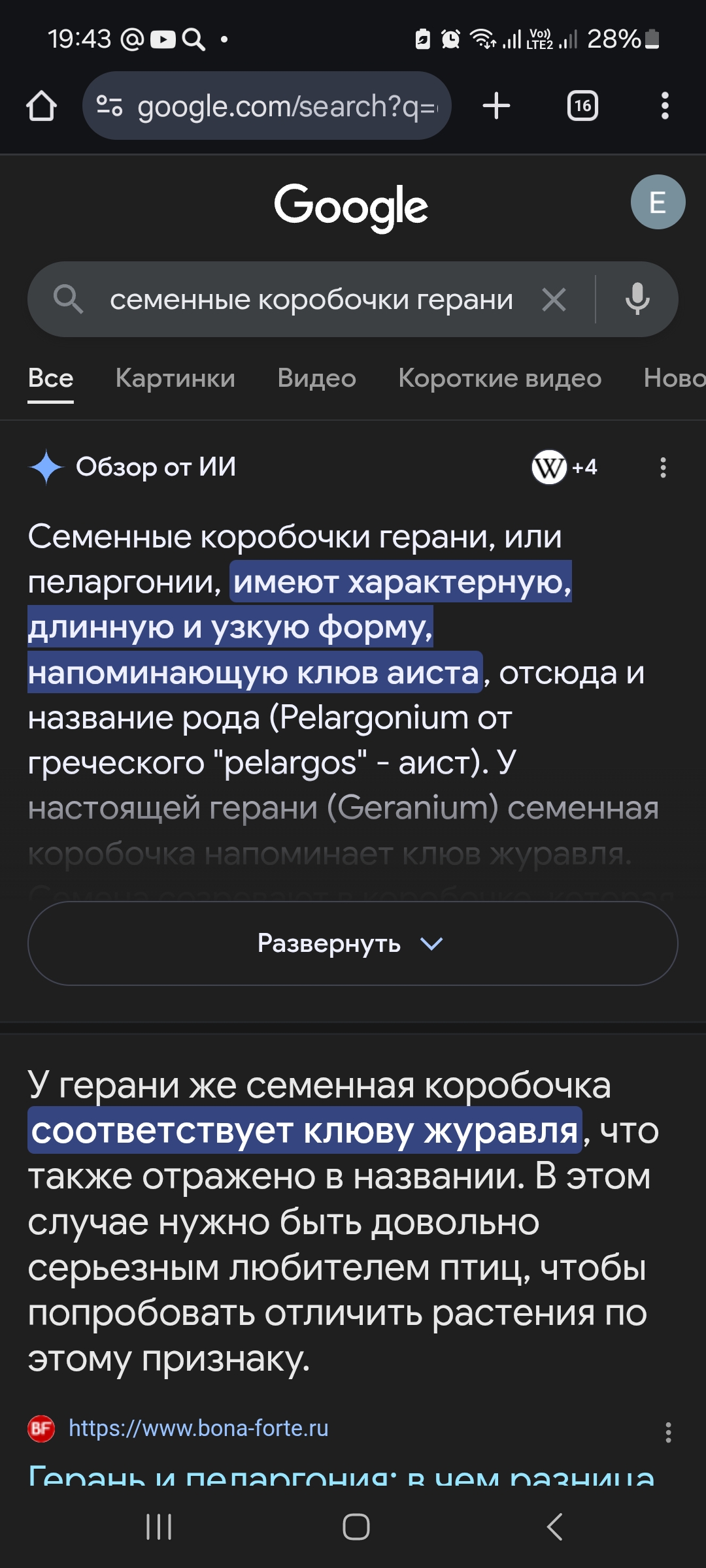
Task: Open options menu for Обзор от ИИ
Action: tap(663, 467)
